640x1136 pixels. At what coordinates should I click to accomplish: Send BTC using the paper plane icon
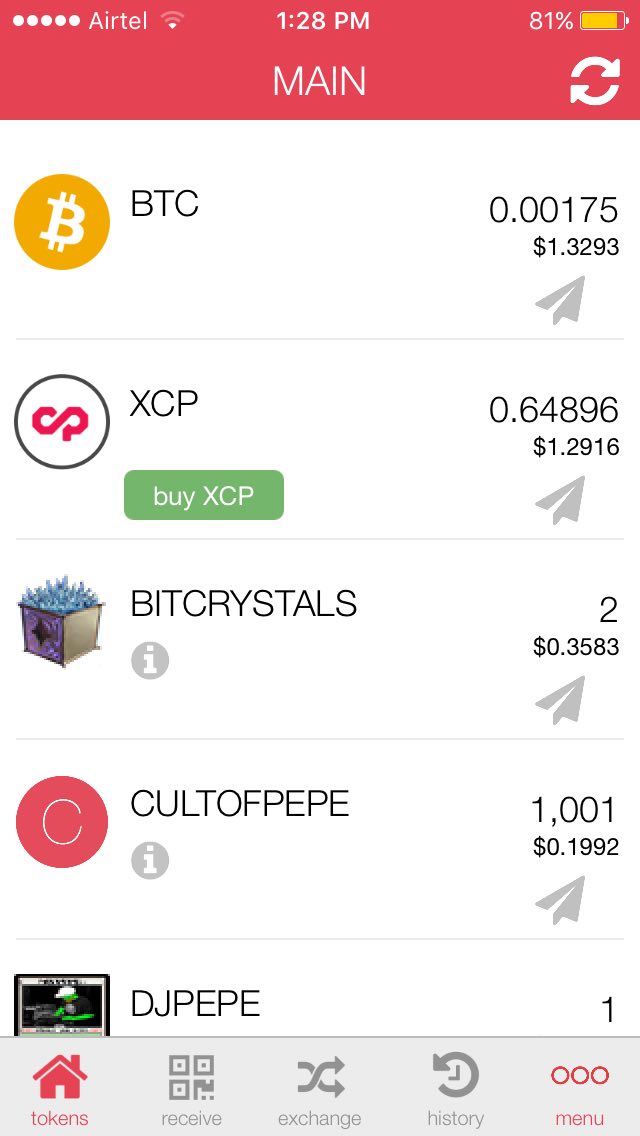coord(560,300)
